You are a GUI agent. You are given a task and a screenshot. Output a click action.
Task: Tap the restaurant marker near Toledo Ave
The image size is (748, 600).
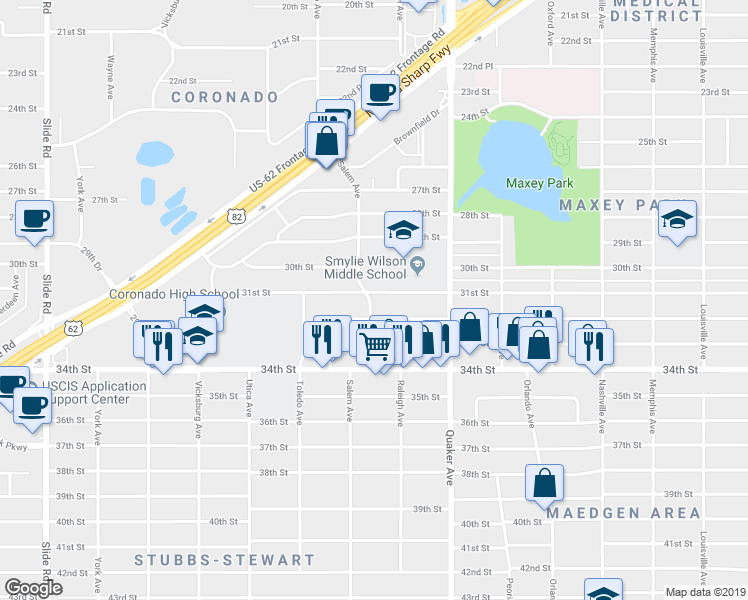321,340
